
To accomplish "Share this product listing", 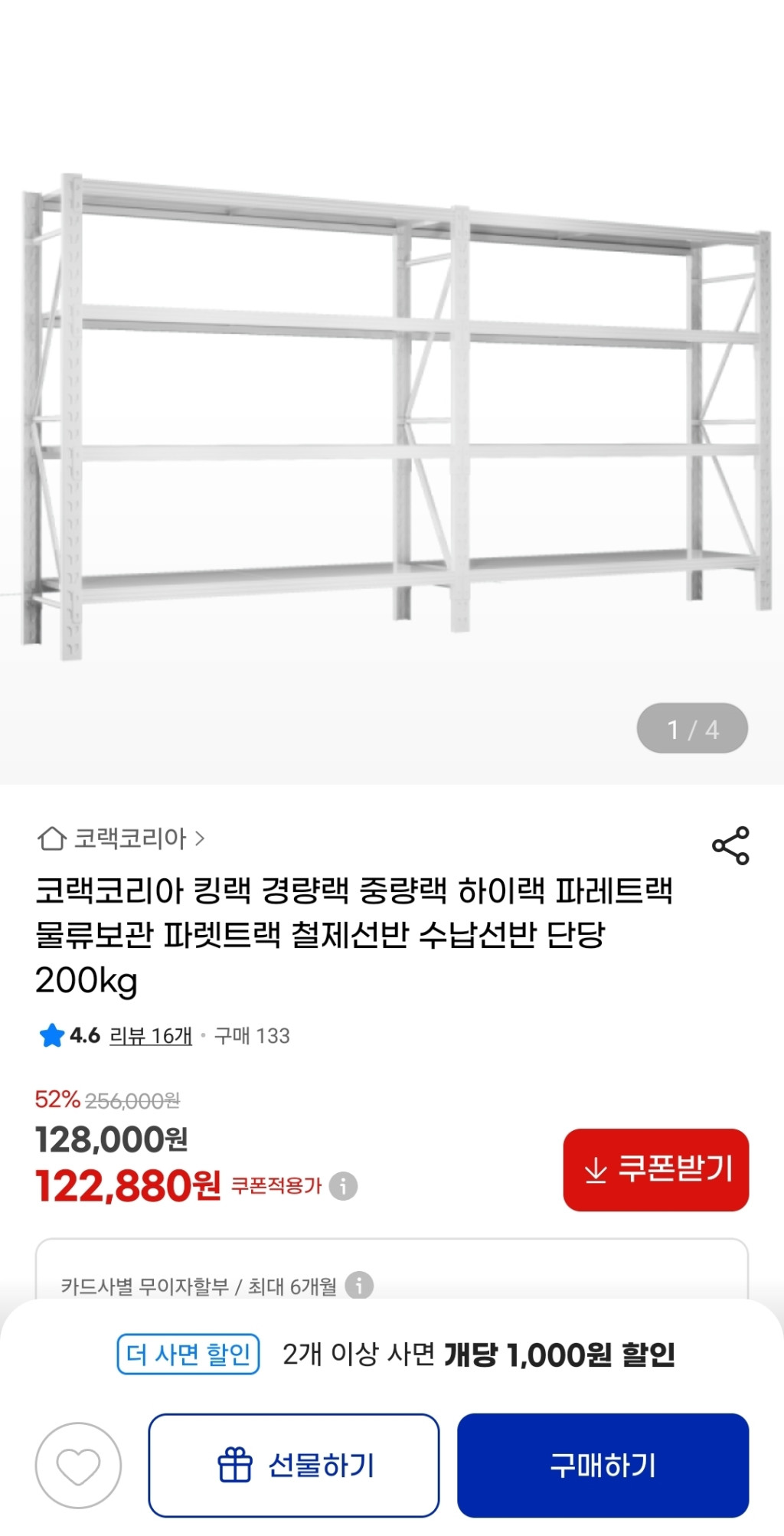I will click(x=730, y=845).
